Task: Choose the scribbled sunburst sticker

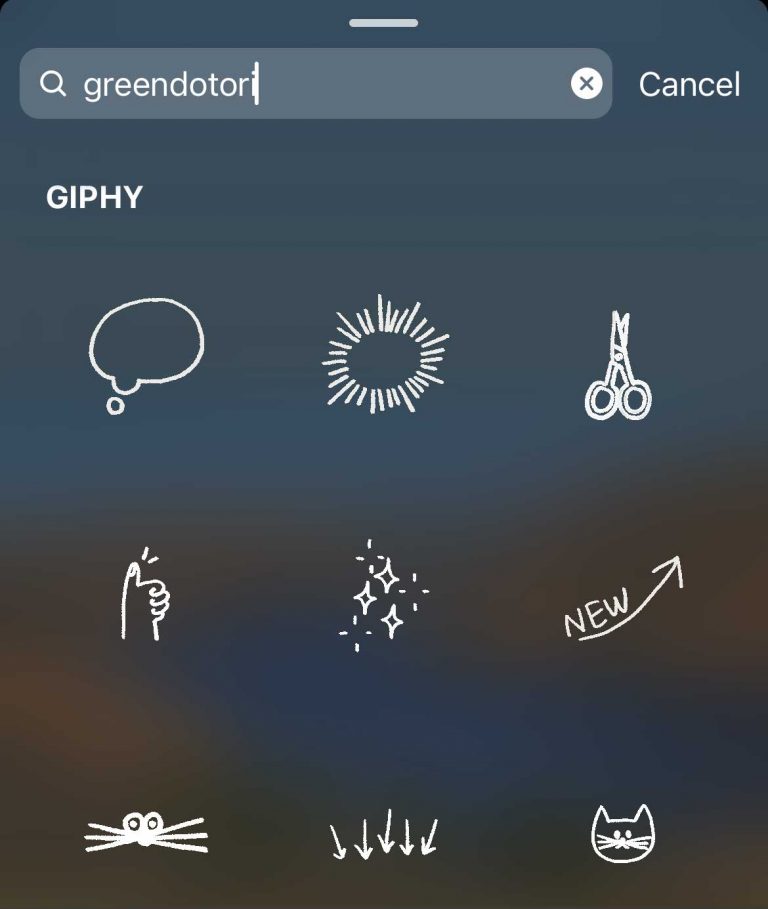Action: tap(385, 355)
